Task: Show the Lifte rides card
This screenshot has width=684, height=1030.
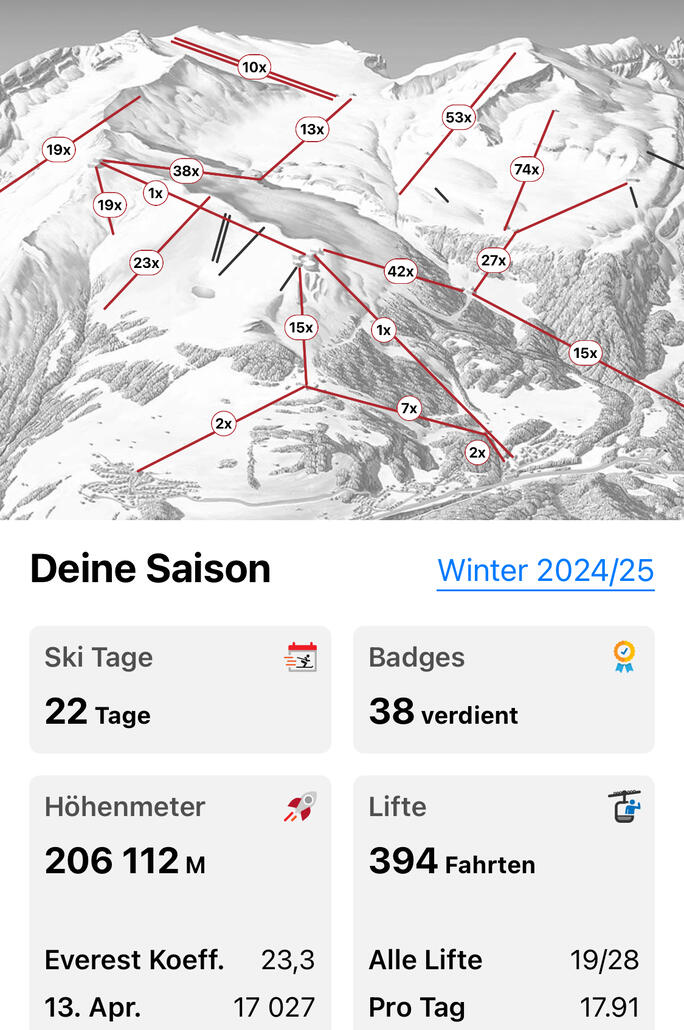Action: (x=504, y=900)
